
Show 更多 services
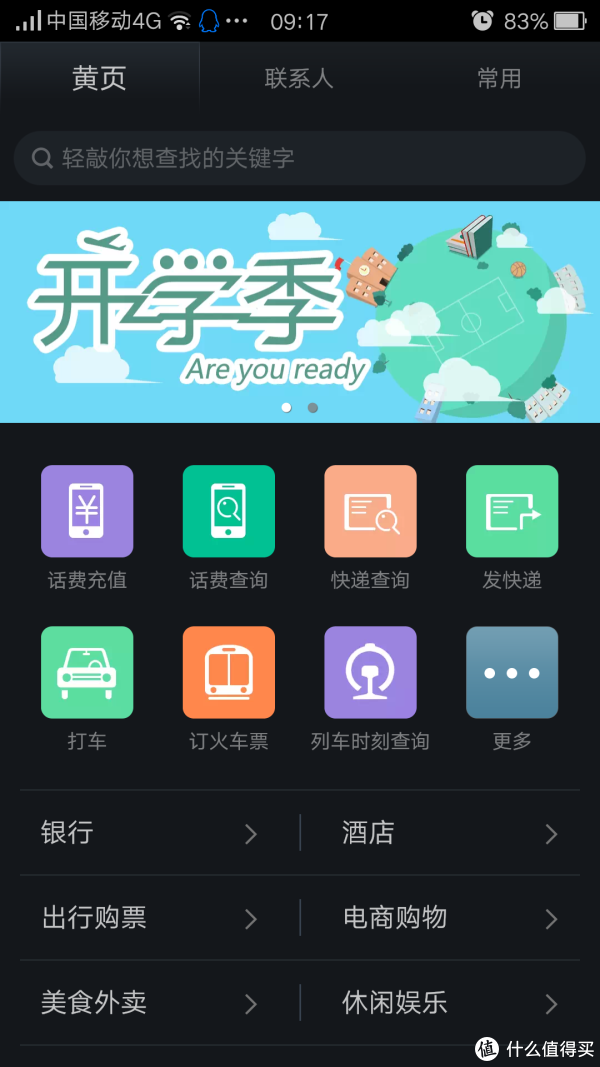(512, 673)
